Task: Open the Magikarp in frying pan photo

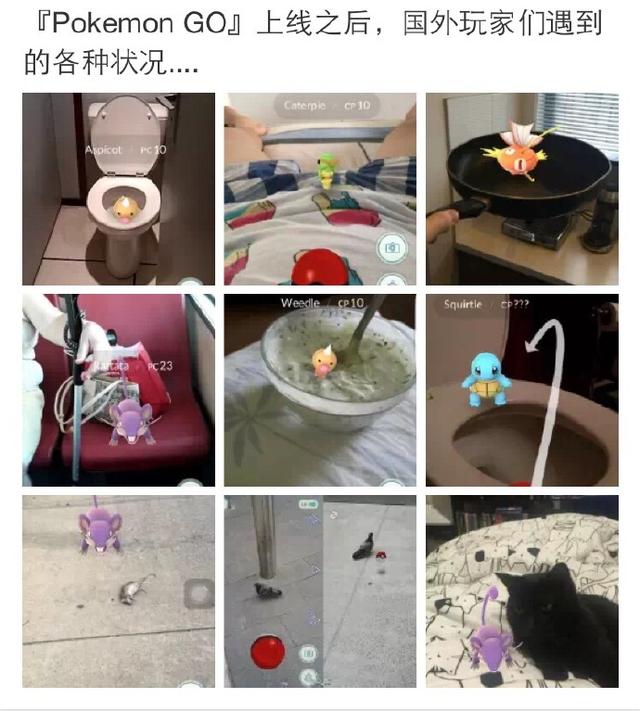Action: click(x=522, y=189)
